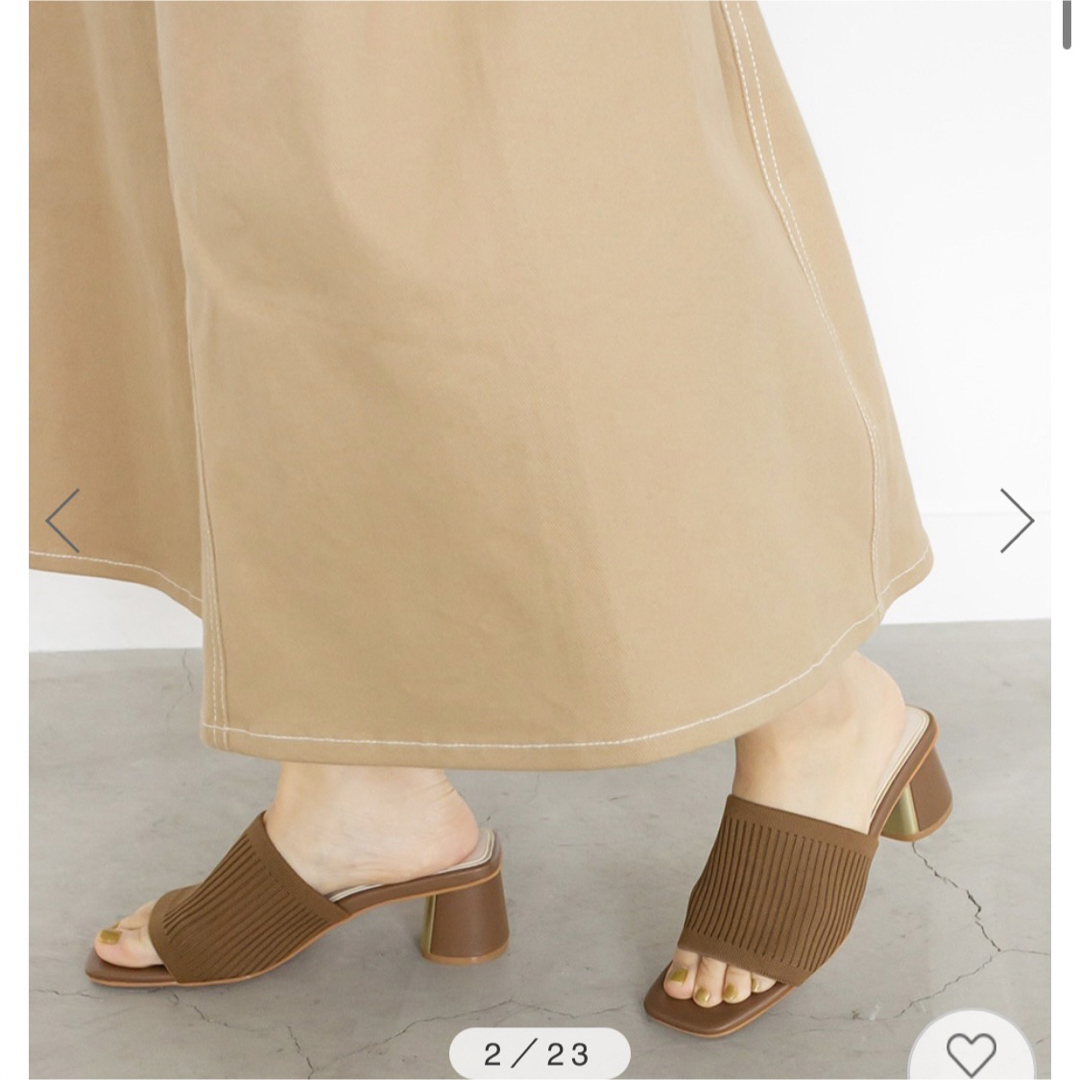Go to the previous product image
Screen dimensions: 1080x1080
click(x=62, y=521)
